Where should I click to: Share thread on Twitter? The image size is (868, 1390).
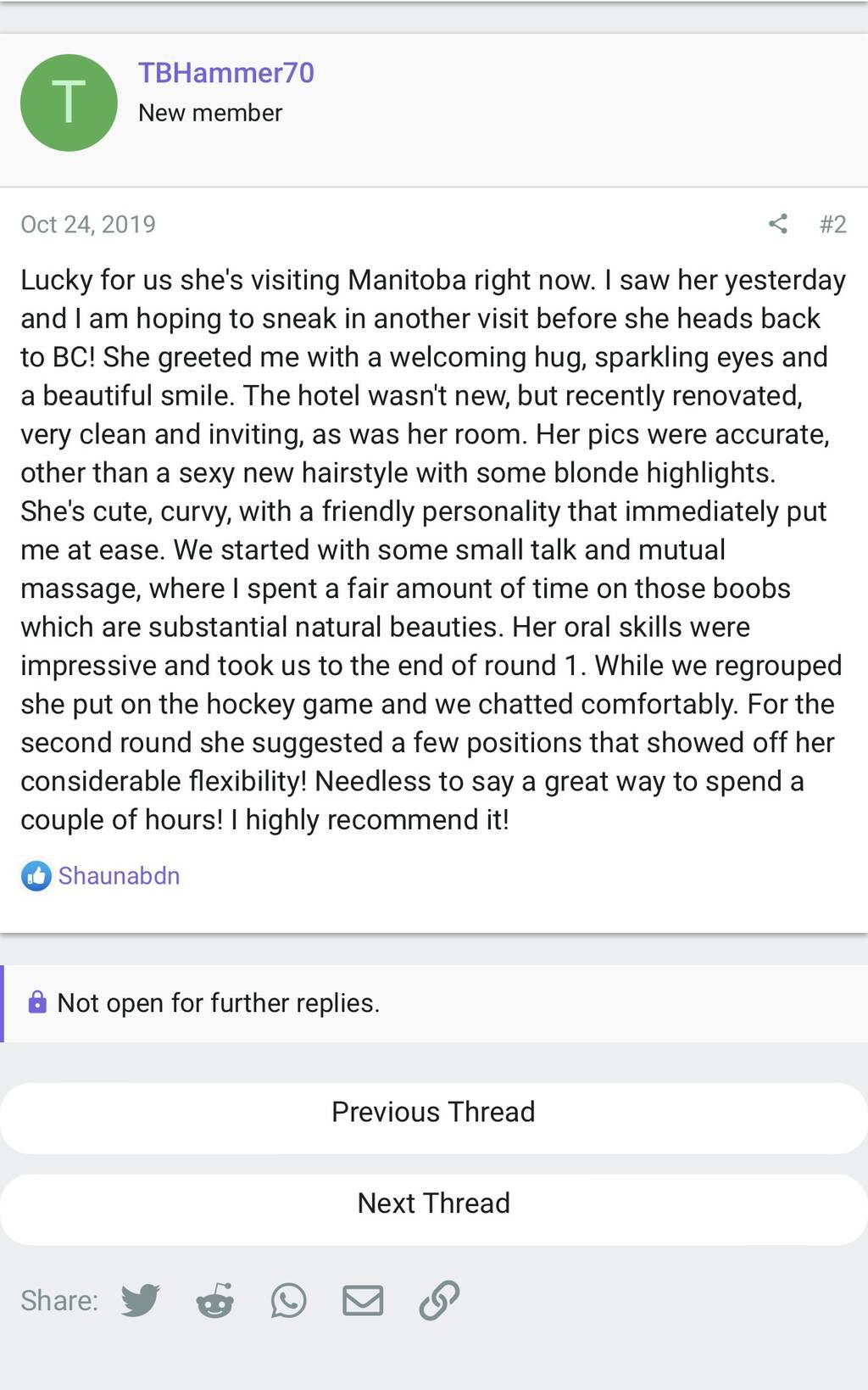click(x=141, y=1300)
